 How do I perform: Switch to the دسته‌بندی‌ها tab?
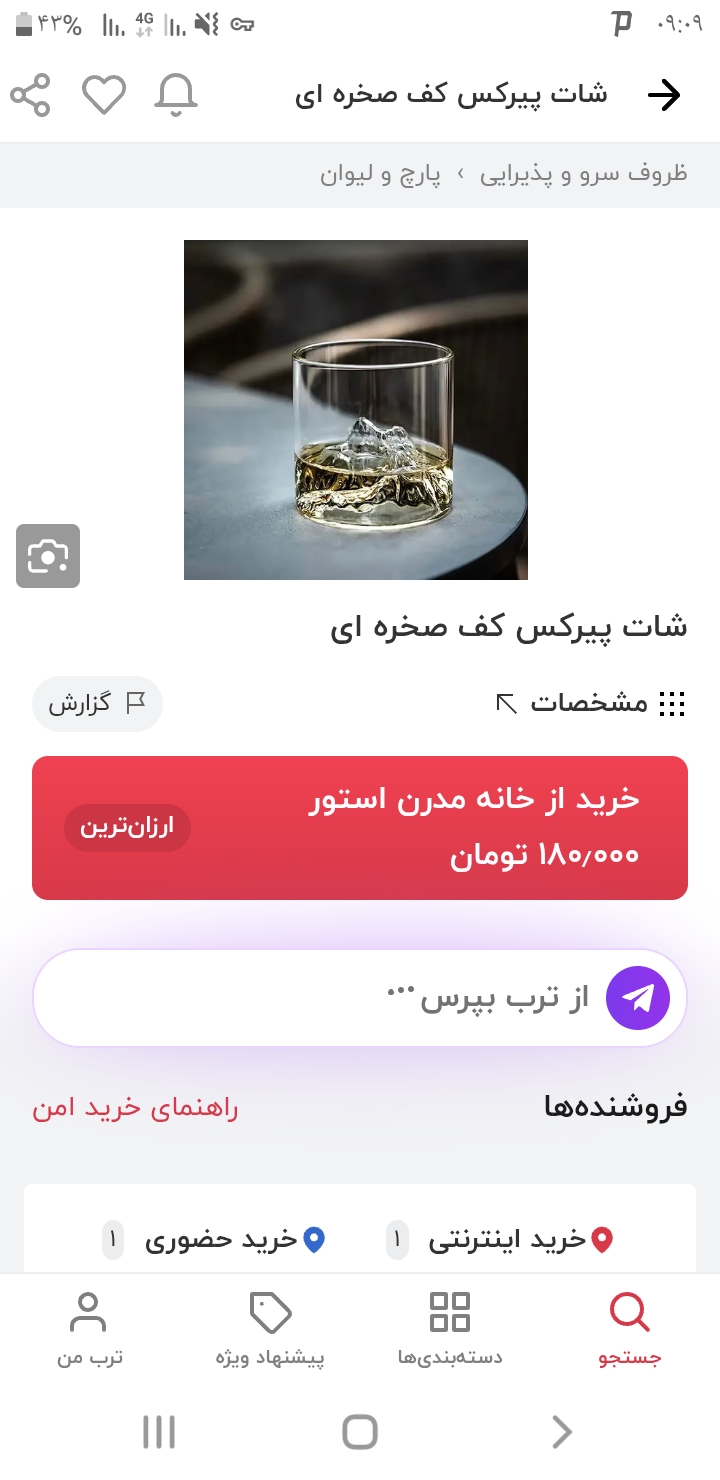[450, 1328]
